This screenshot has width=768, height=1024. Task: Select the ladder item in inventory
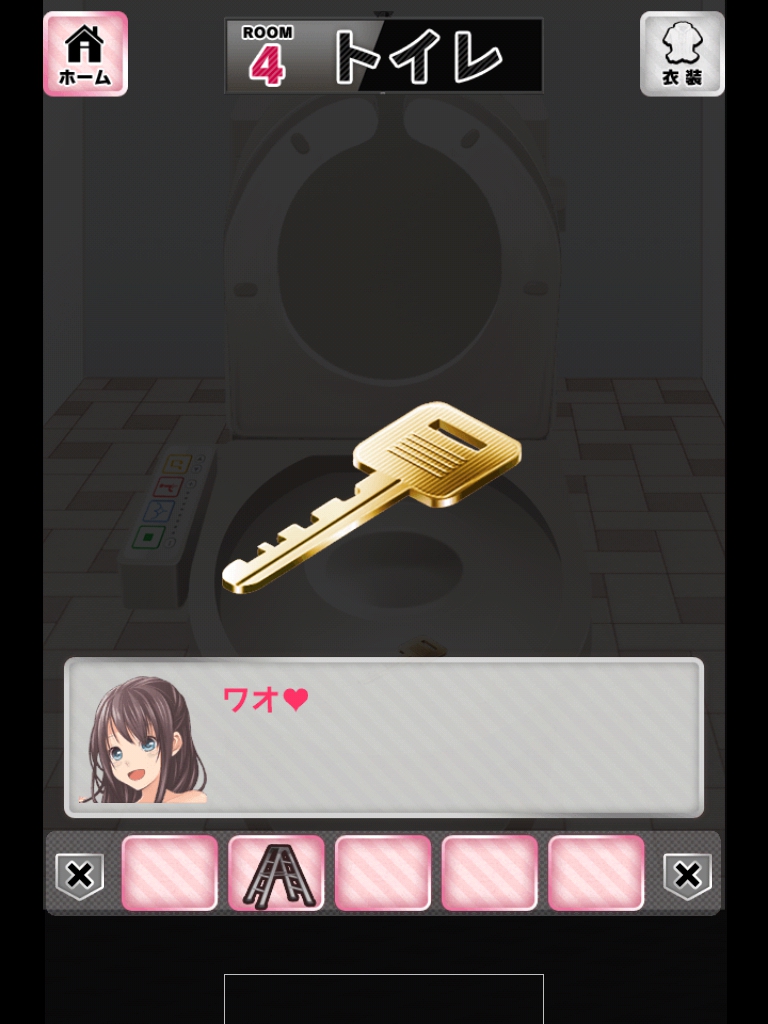click(x=276, y=873)
